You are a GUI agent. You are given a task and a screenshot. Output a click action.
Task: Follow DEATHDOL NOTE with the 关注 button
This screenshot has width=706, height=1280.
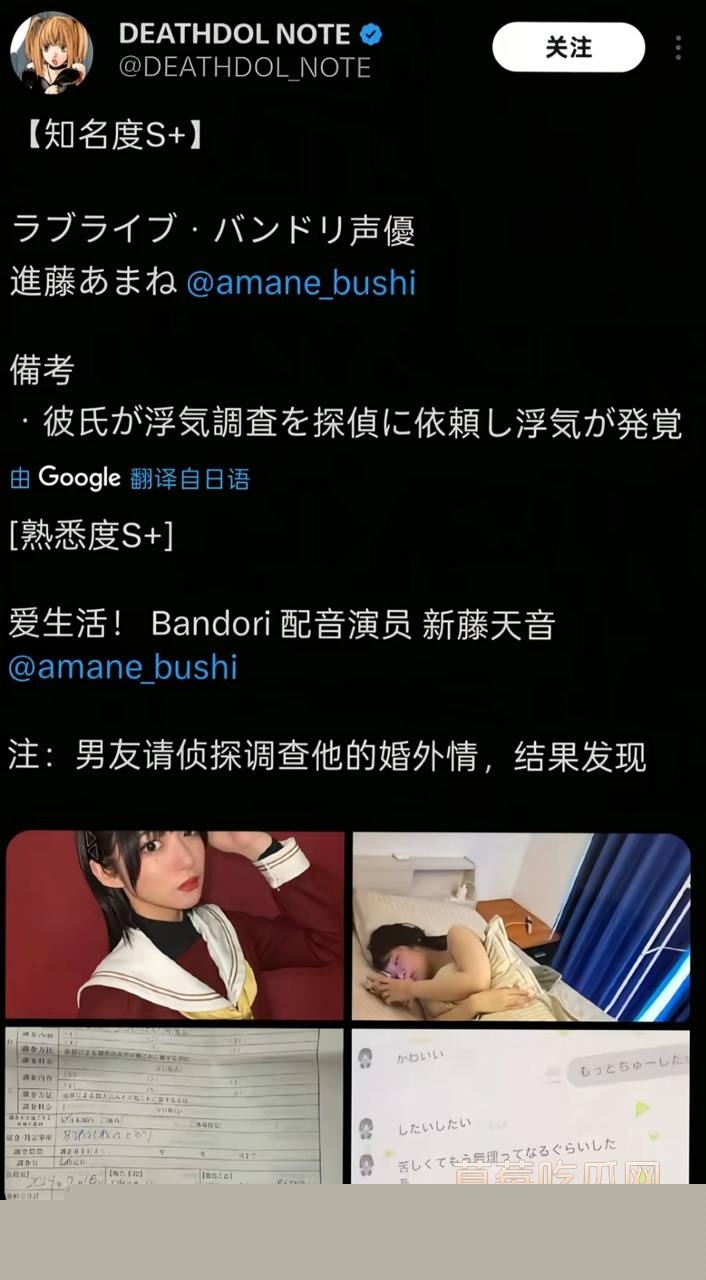568,47
